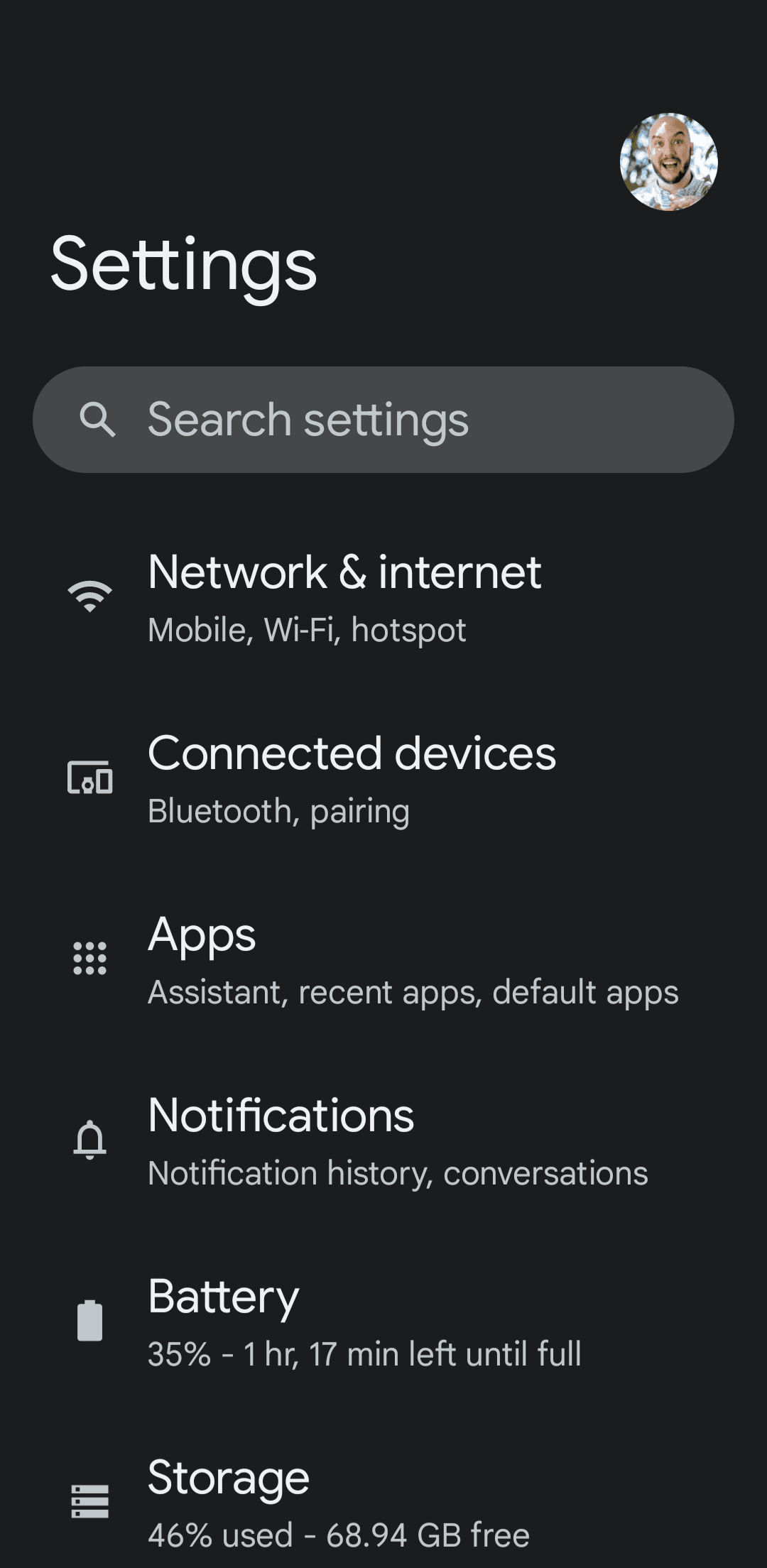Click the 35% battery status text
Screen dimensions: 767x1568
[x=364, y=1354]
